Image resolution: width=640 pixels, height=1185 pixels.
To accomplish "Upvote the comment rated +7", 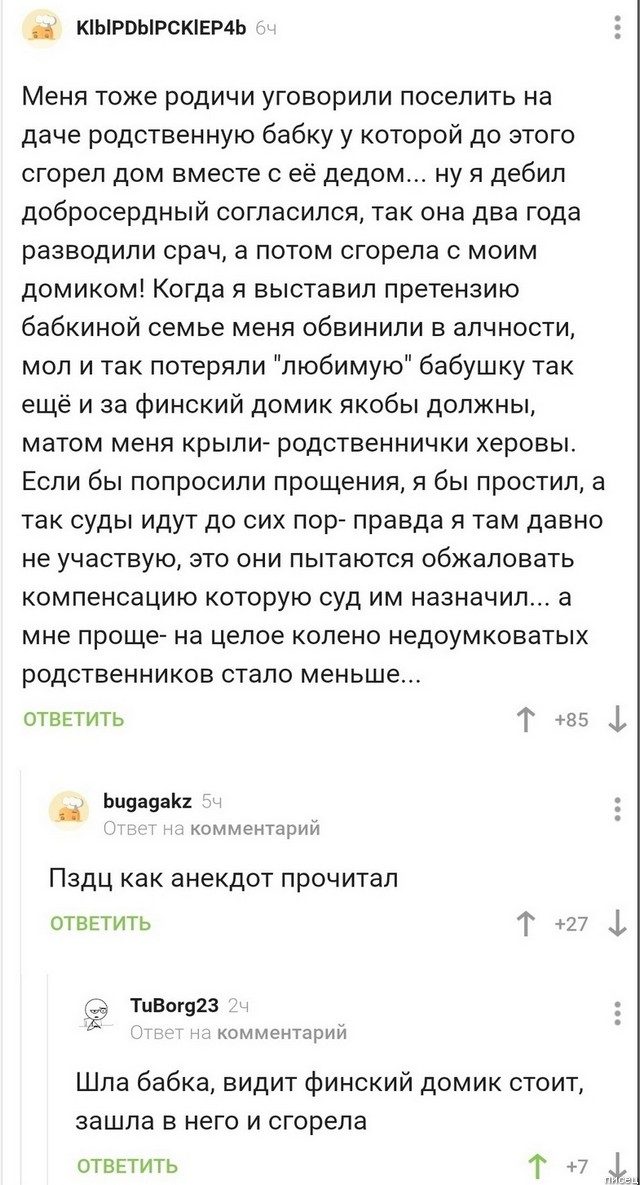I will pos(539,1165).
